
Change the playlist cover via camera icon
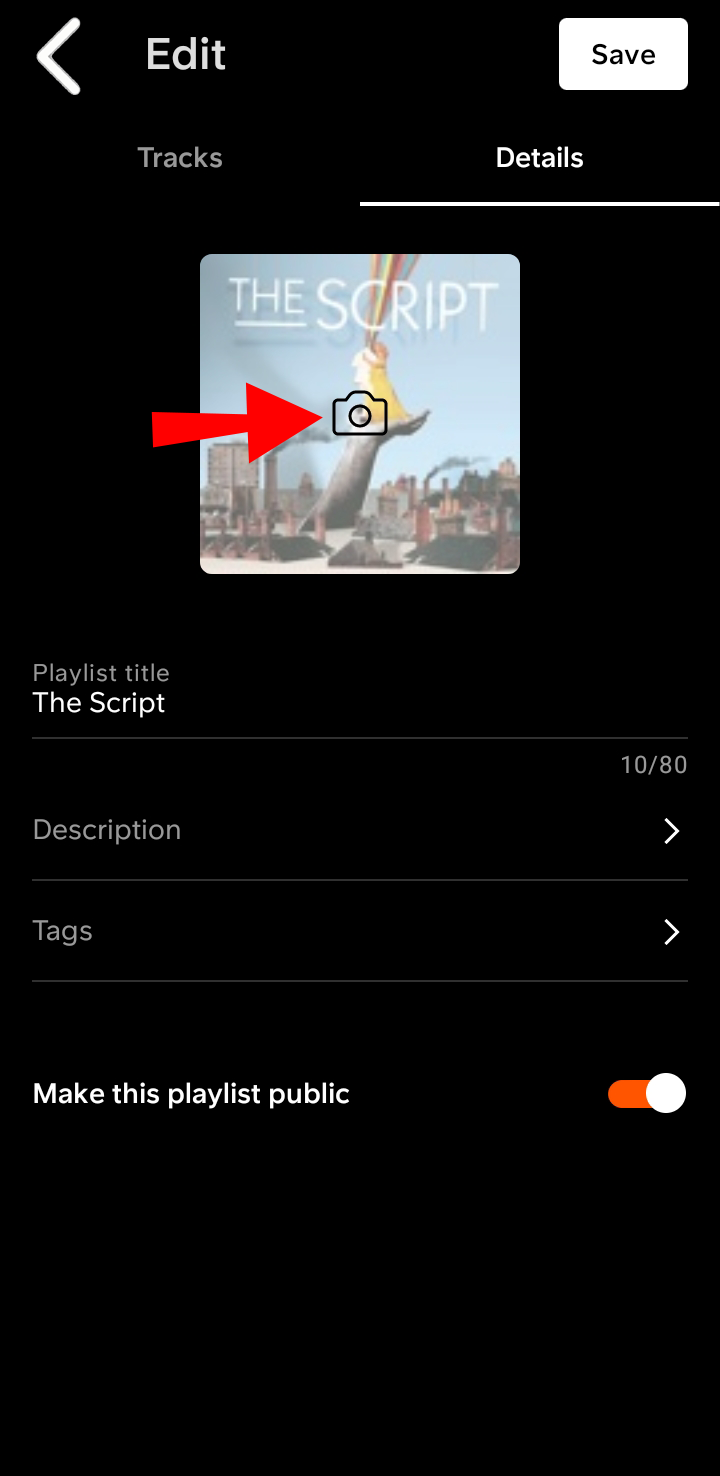pyautogui.click(x=360, y=414)
